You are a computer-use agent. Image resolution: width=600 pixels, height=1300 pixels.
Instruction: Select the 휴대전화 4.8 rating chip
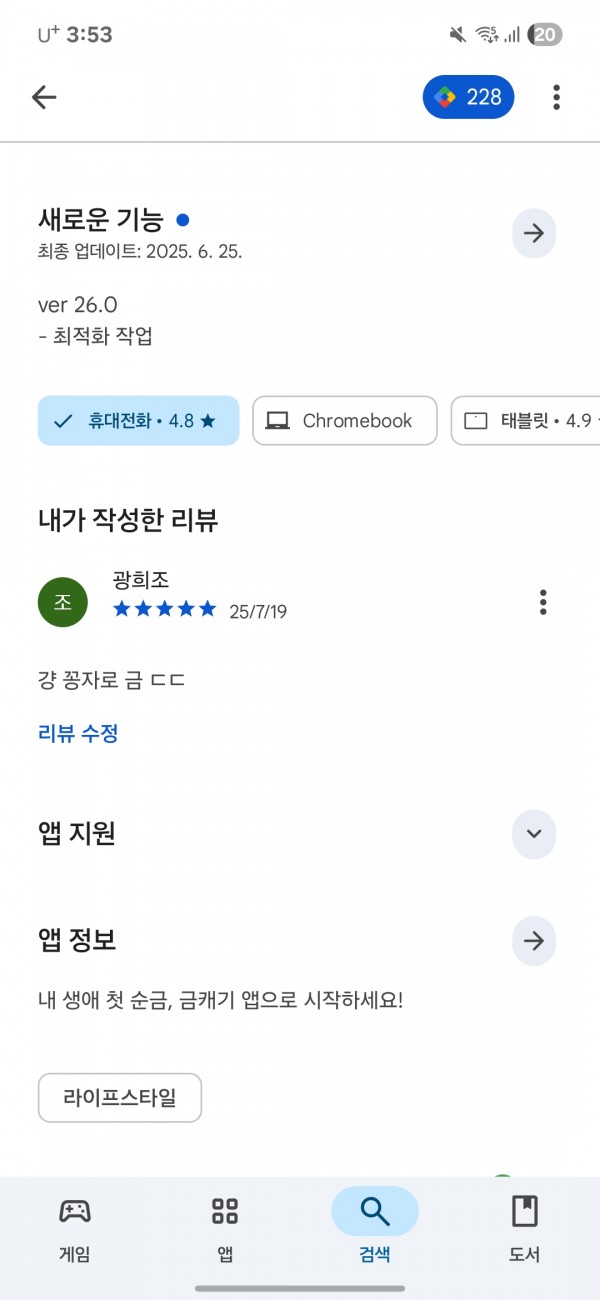pyautogui.click(x=139, y=421)
